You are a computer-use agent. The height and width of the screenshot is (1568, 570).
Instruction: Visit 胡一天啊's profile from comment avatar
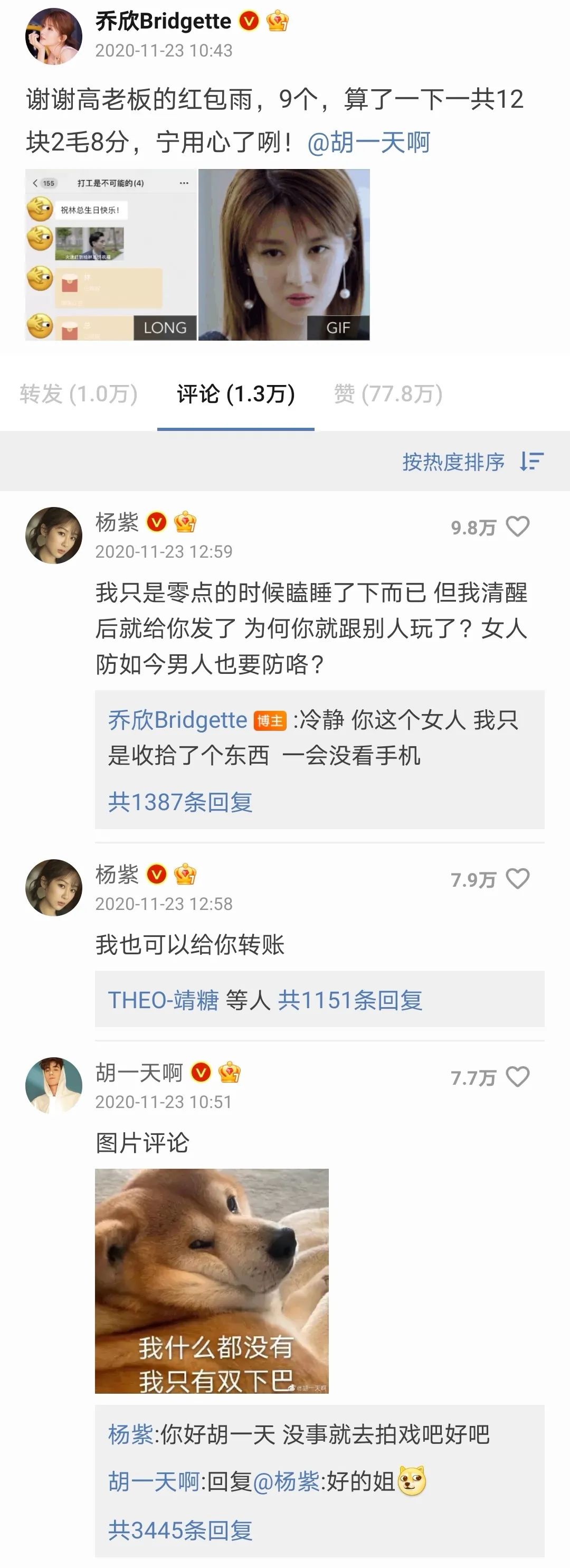[53, 1085]
